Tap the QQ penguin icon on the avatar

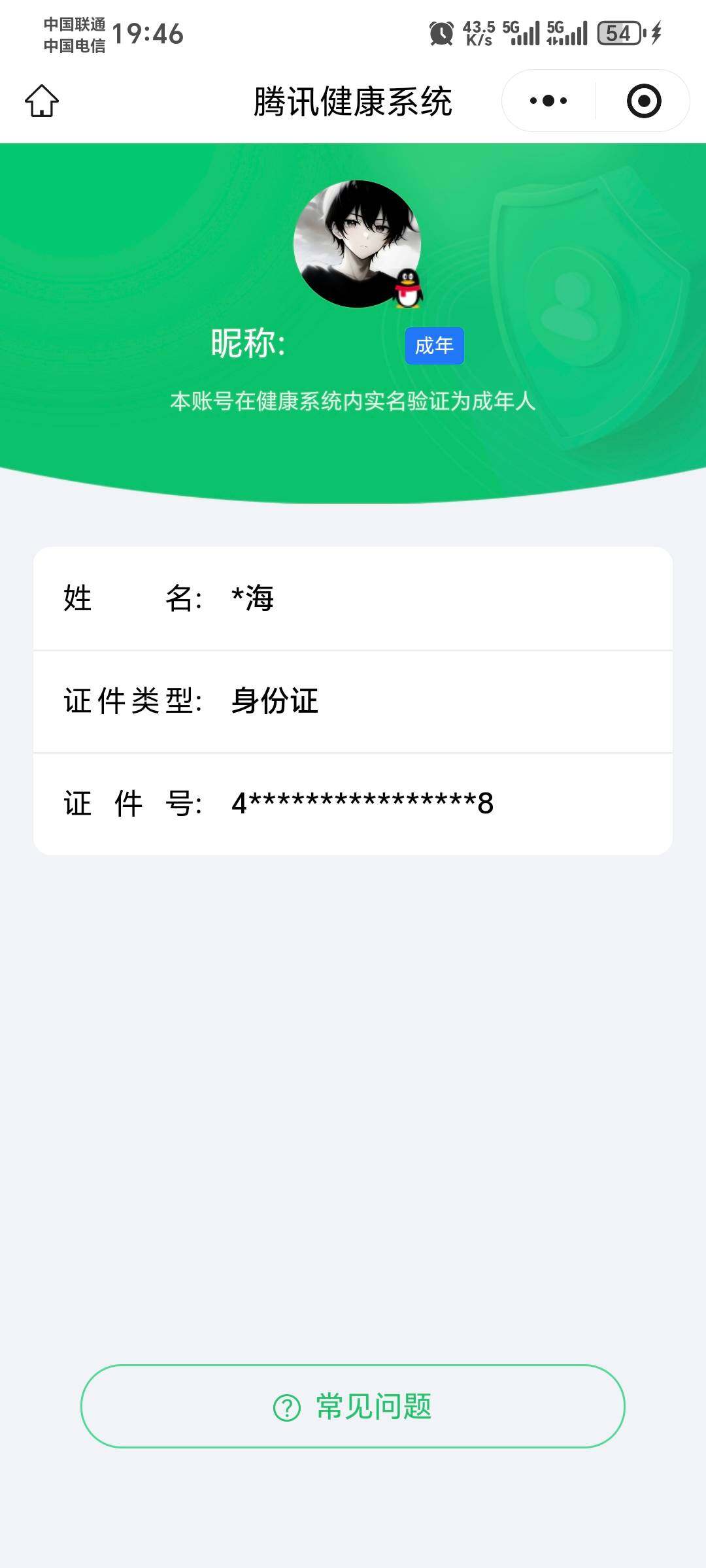coord(409,289)
